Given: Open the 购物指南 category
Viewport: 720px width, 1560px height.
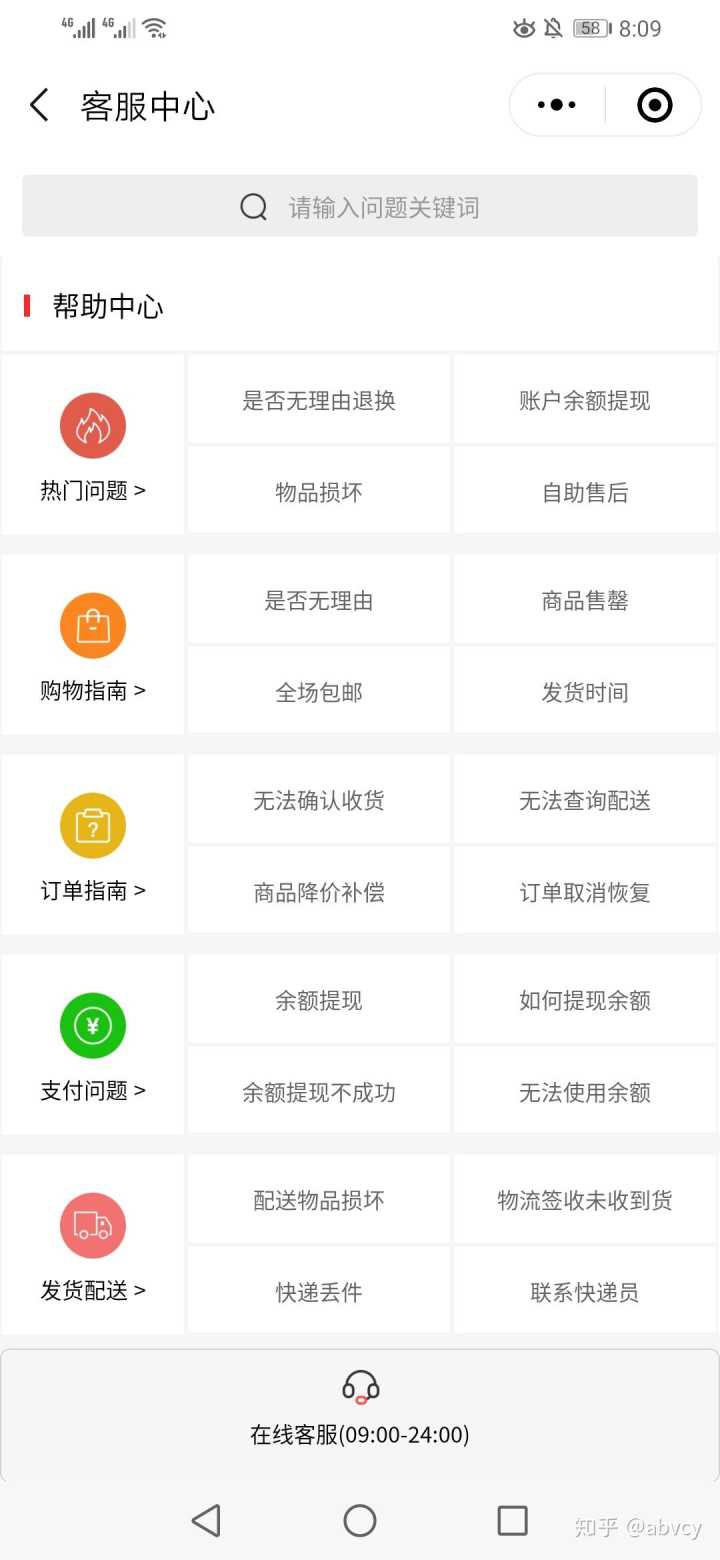Looking at the screenshot, I should (x=93, y=645).
